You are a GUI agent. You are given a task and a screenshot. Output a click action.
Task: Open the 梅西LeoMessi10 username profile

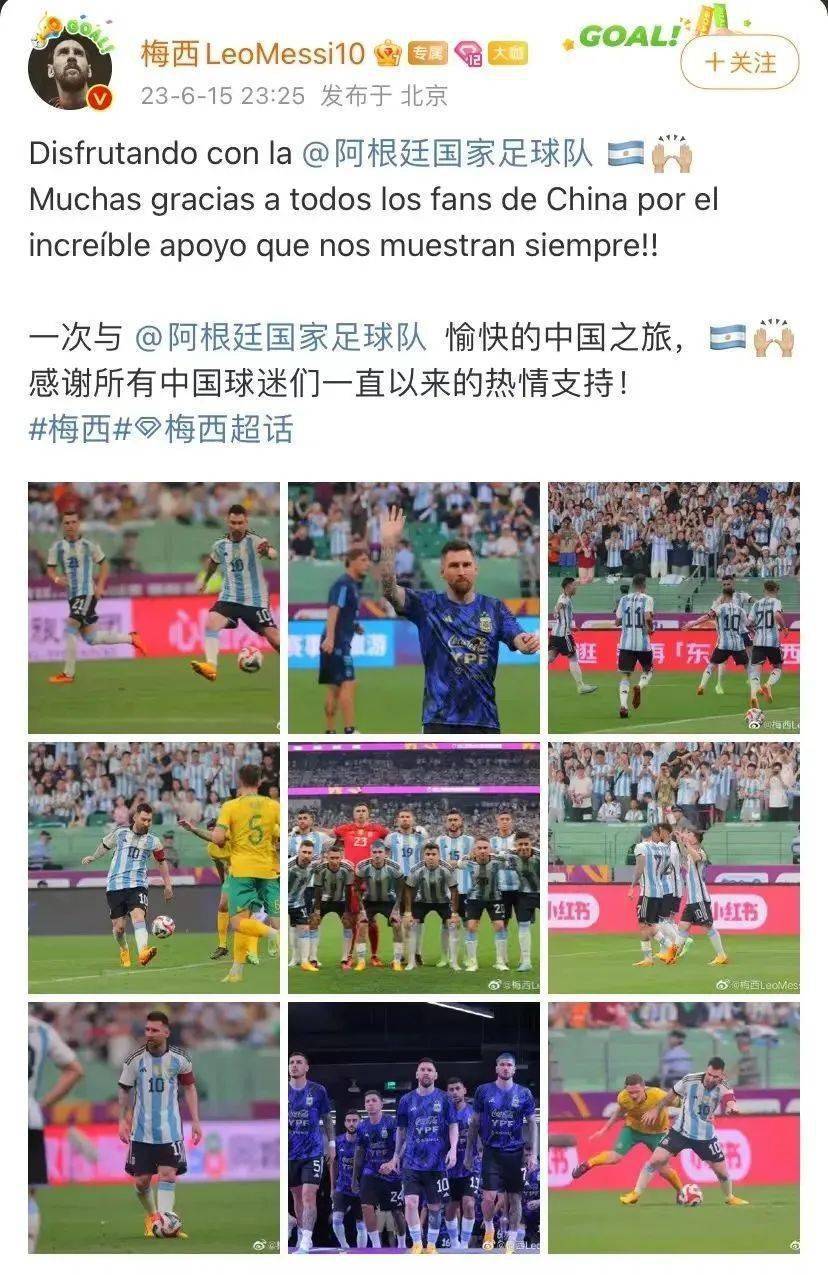tap(254, 53)
